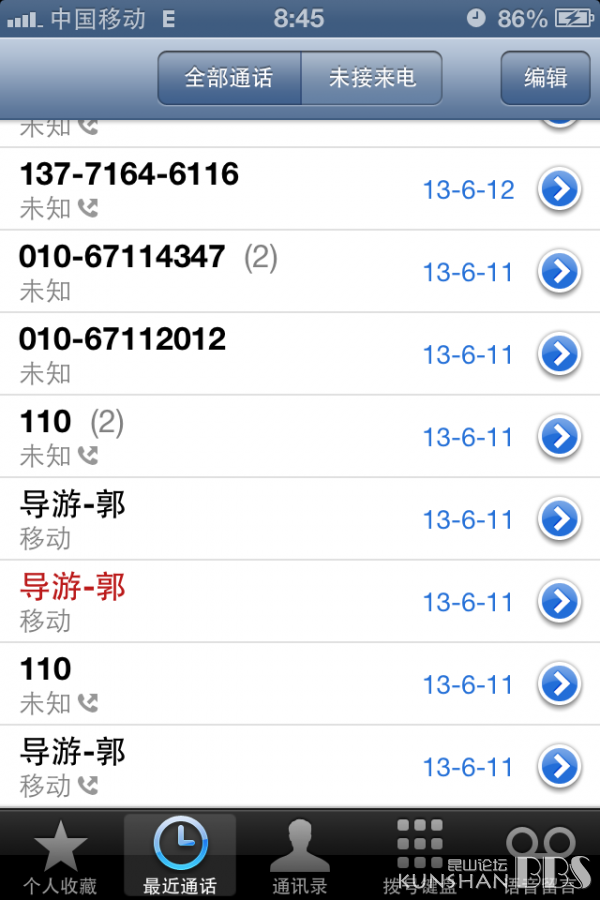The height and width of the screenshot is (900, 600).
Task: Go to the 通讯录 contacts tab
Action: click(x=300, y=856)
